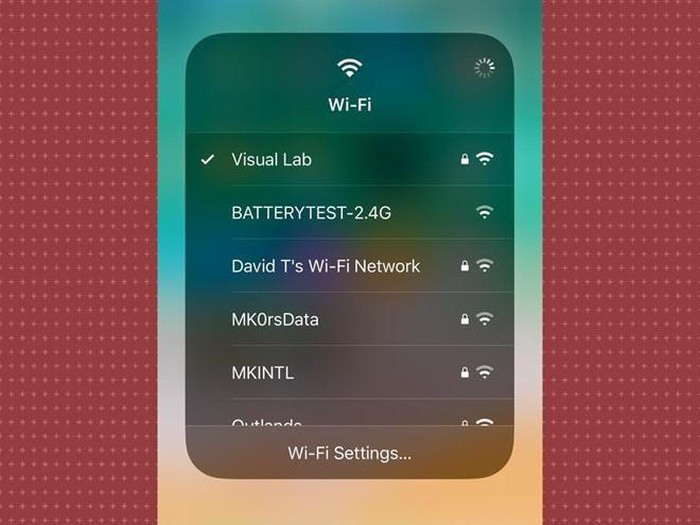The width and height of the screenshot is (700, 525).
Task: Join the MK0rsData network
Action: (x=275, y=319)
